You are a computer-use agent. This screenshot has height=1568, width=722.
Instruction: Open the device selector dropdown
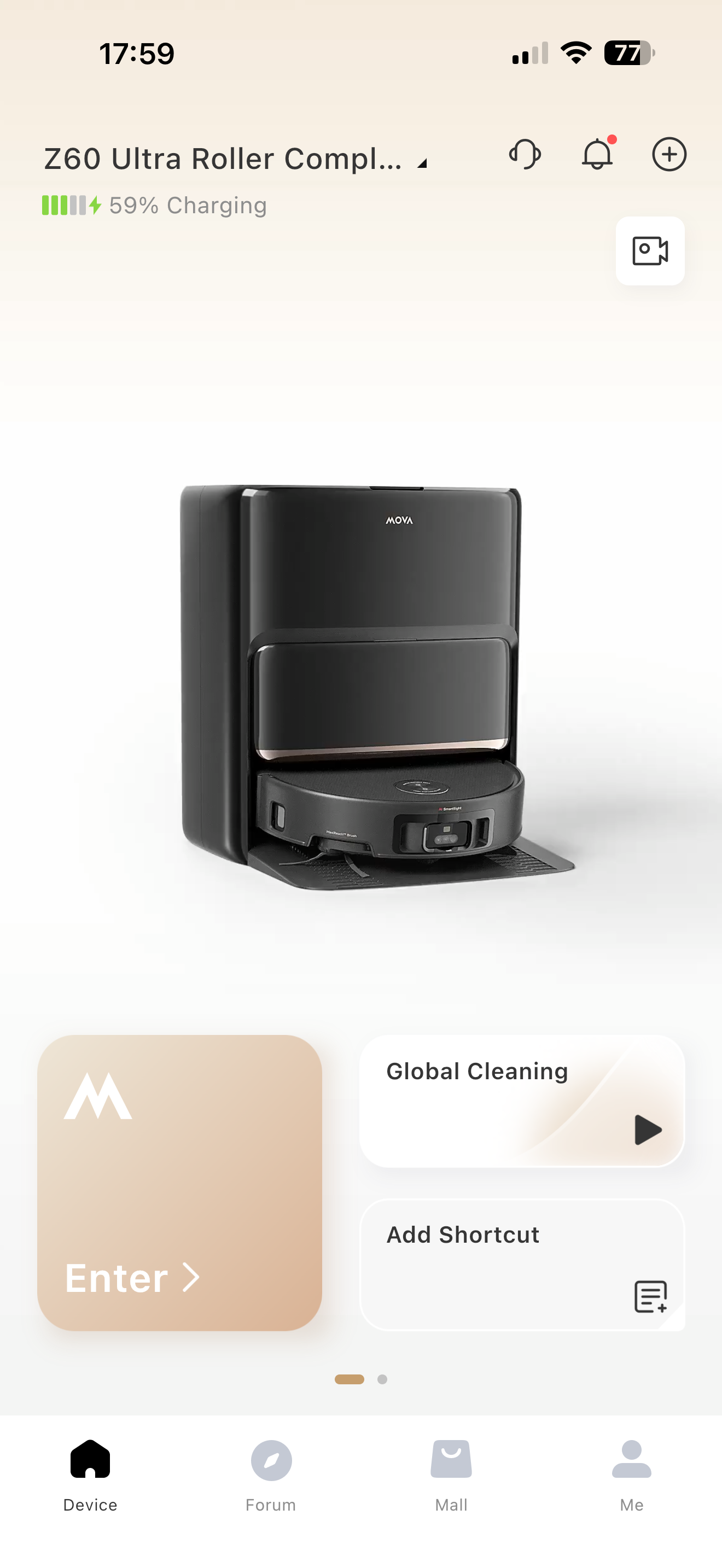[421, 163]
